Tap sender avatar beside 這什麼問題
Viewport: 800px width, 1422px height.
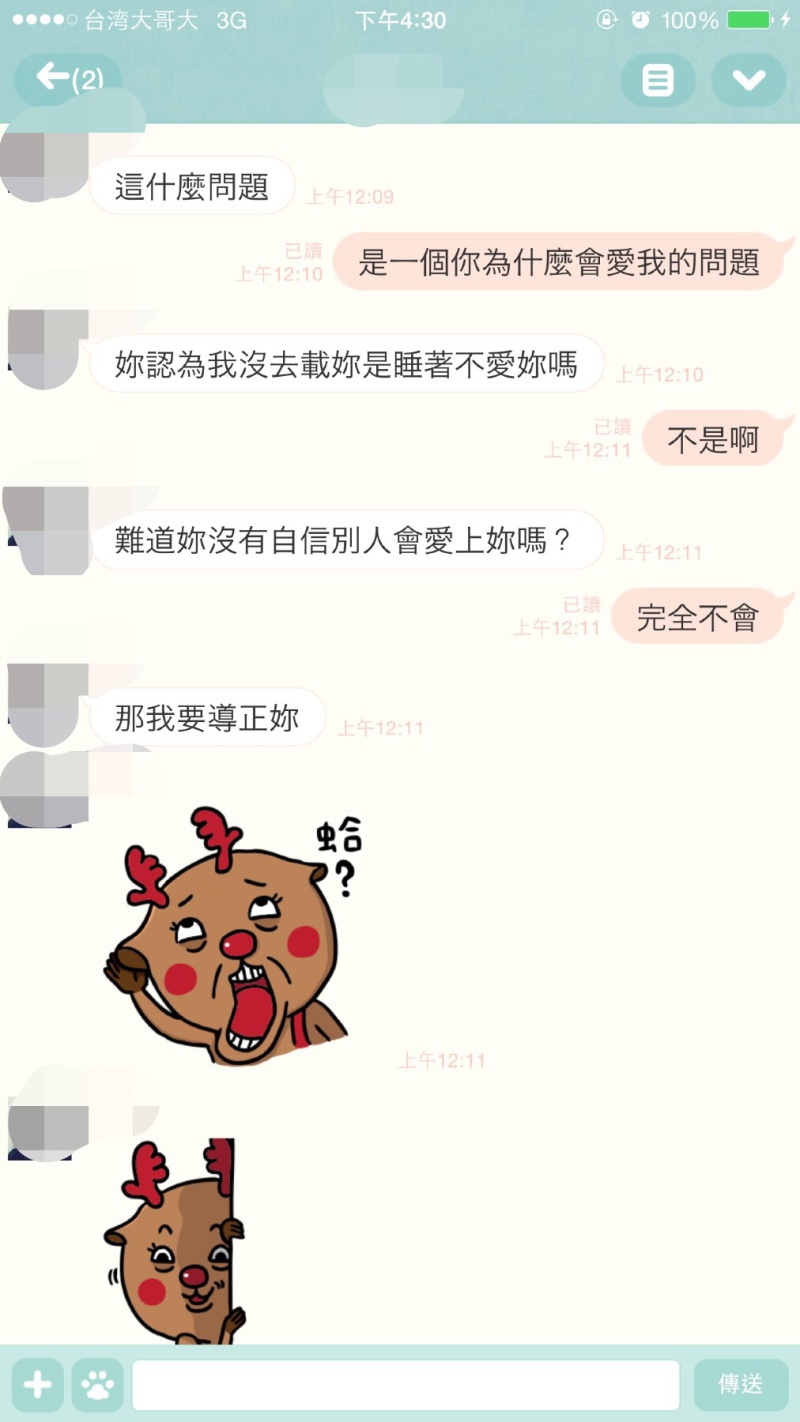[45, 159]
